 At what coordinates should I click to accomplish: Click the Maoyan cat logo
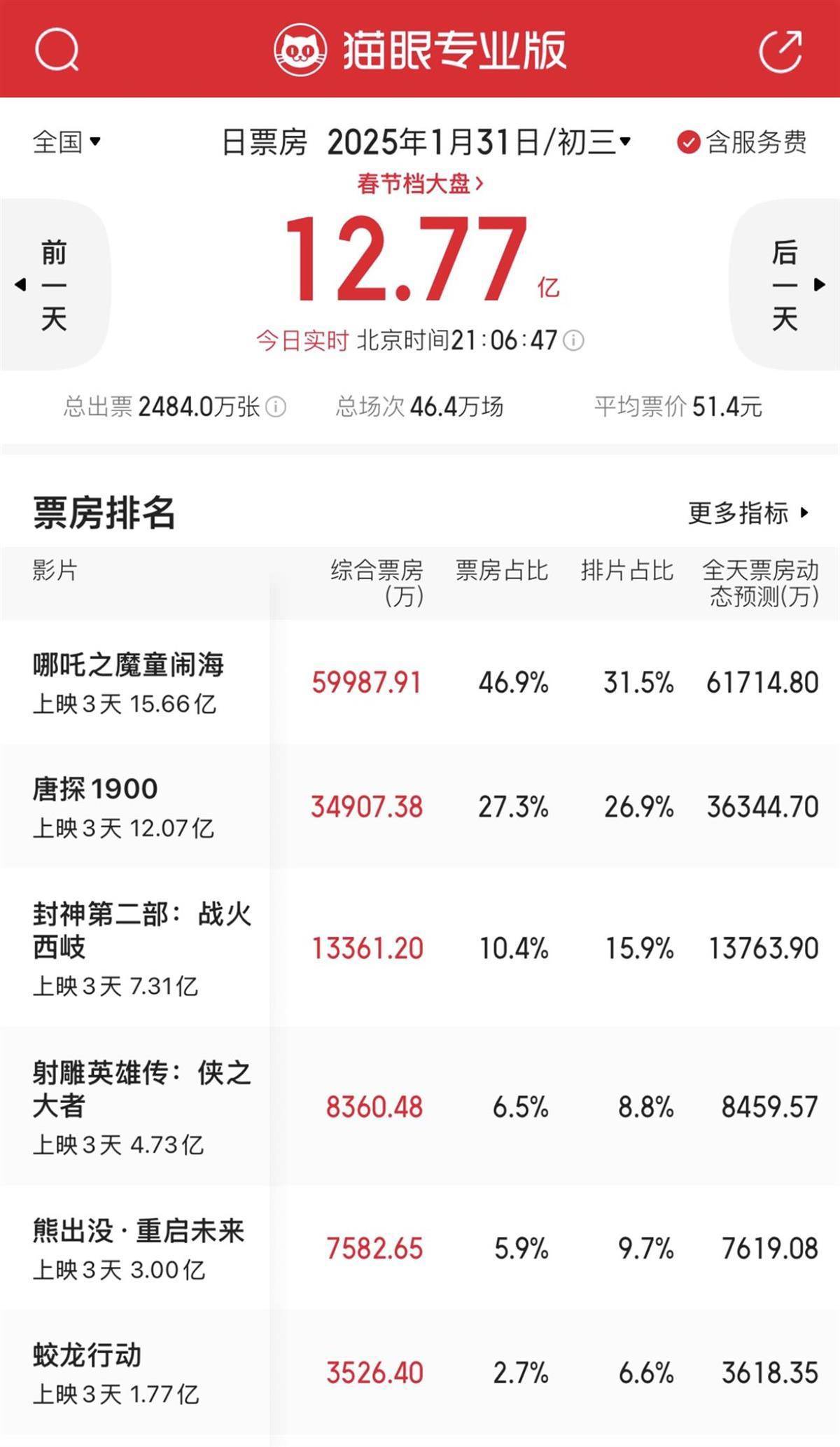pyautogui.click(x=300, y=48)
